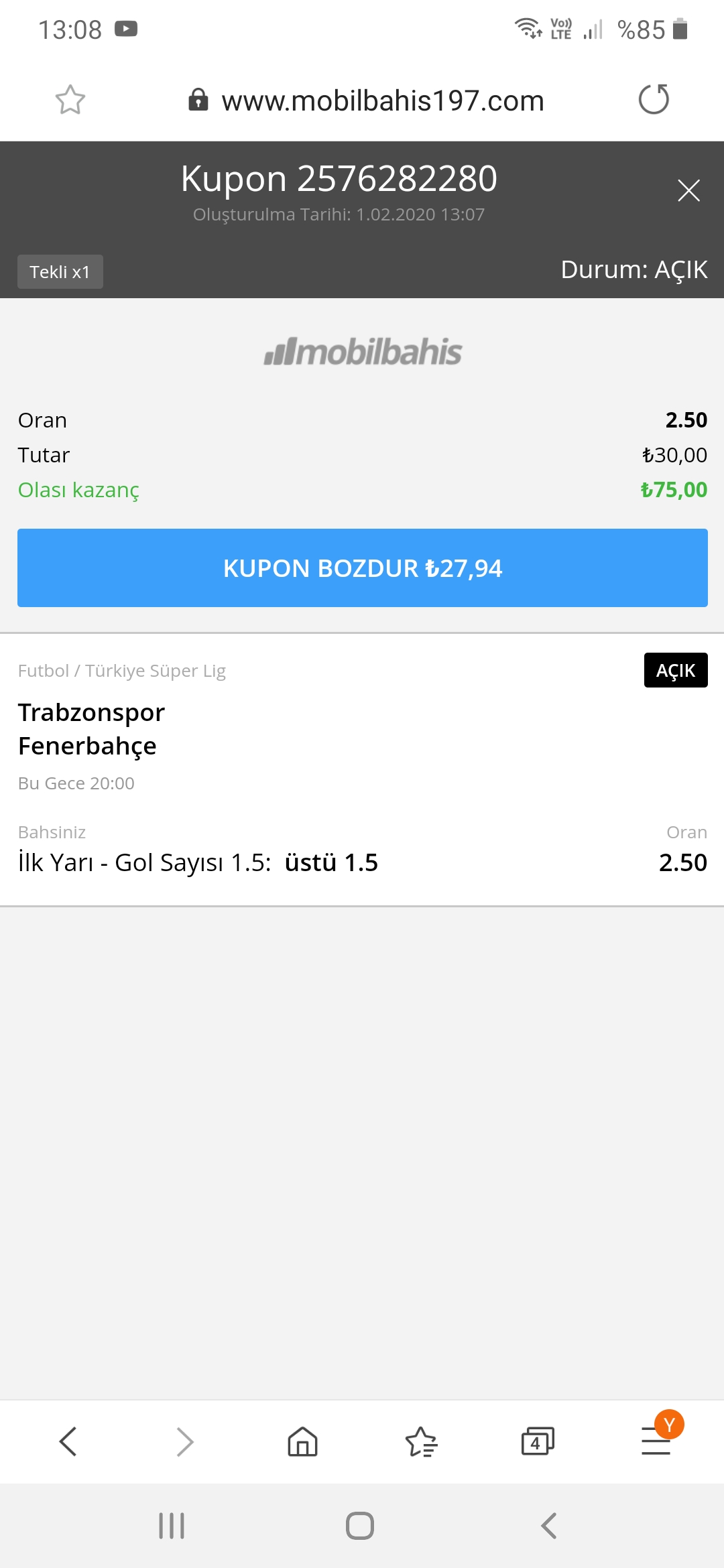Close the Kupon details panel
This screenshot has height=1568, width=724.
tap(688, 191)
